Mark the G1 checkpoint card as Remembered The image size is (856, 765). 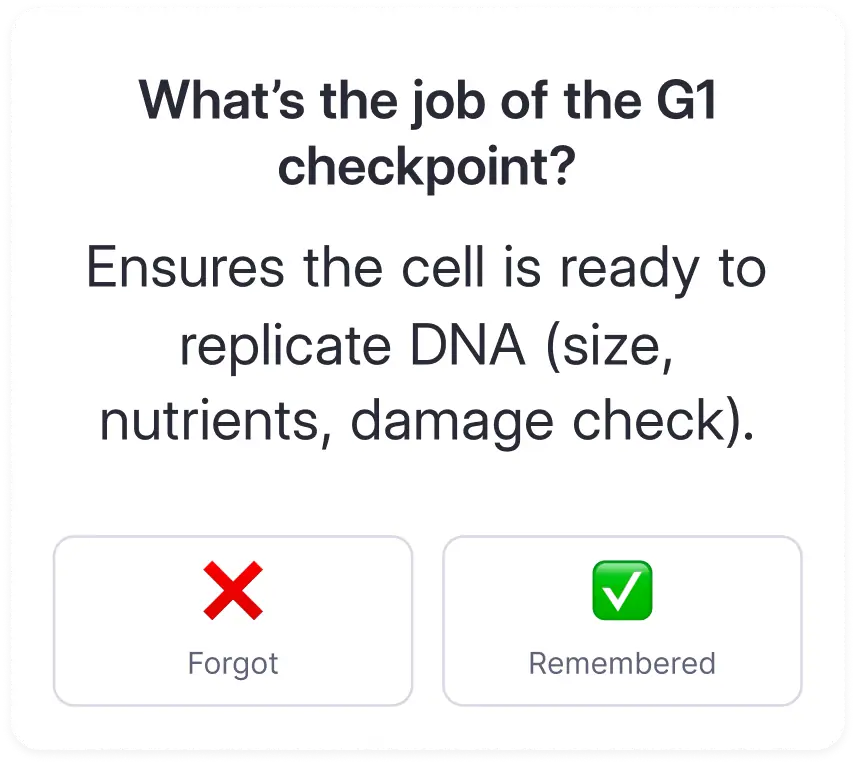tap(622, 620)
